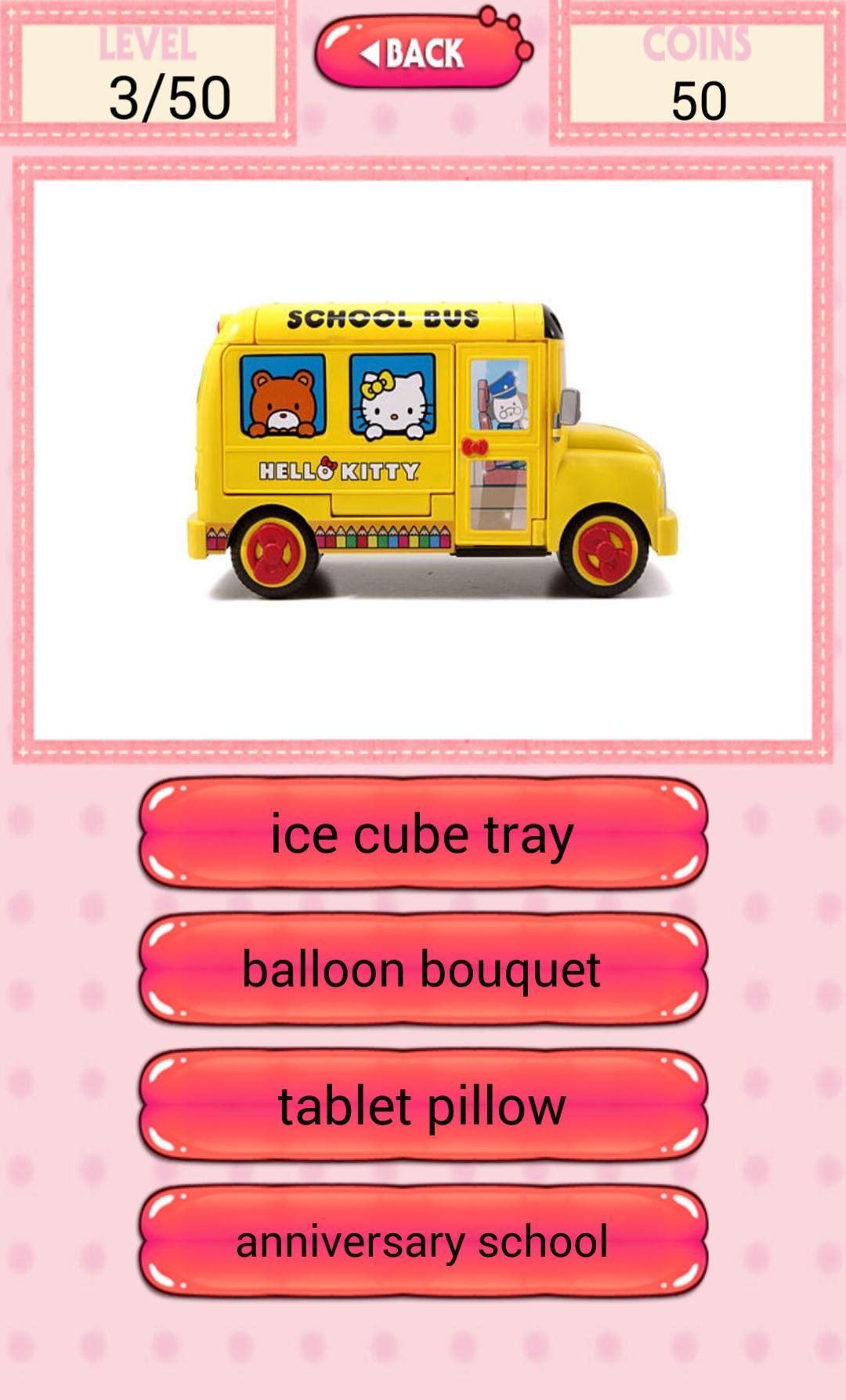Pick 'tablet pillow' as the answer
Image resolution: width=846 pixels, height=1400 pixels.
pyautogui.click(x=423, y=1106)
